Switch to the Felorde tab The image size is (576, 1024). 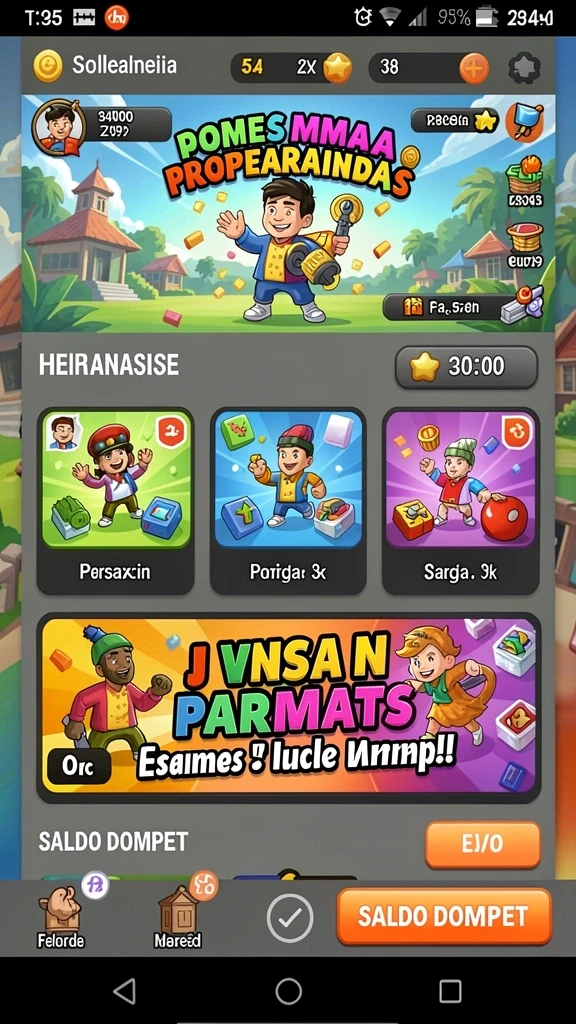click(60, 916)
